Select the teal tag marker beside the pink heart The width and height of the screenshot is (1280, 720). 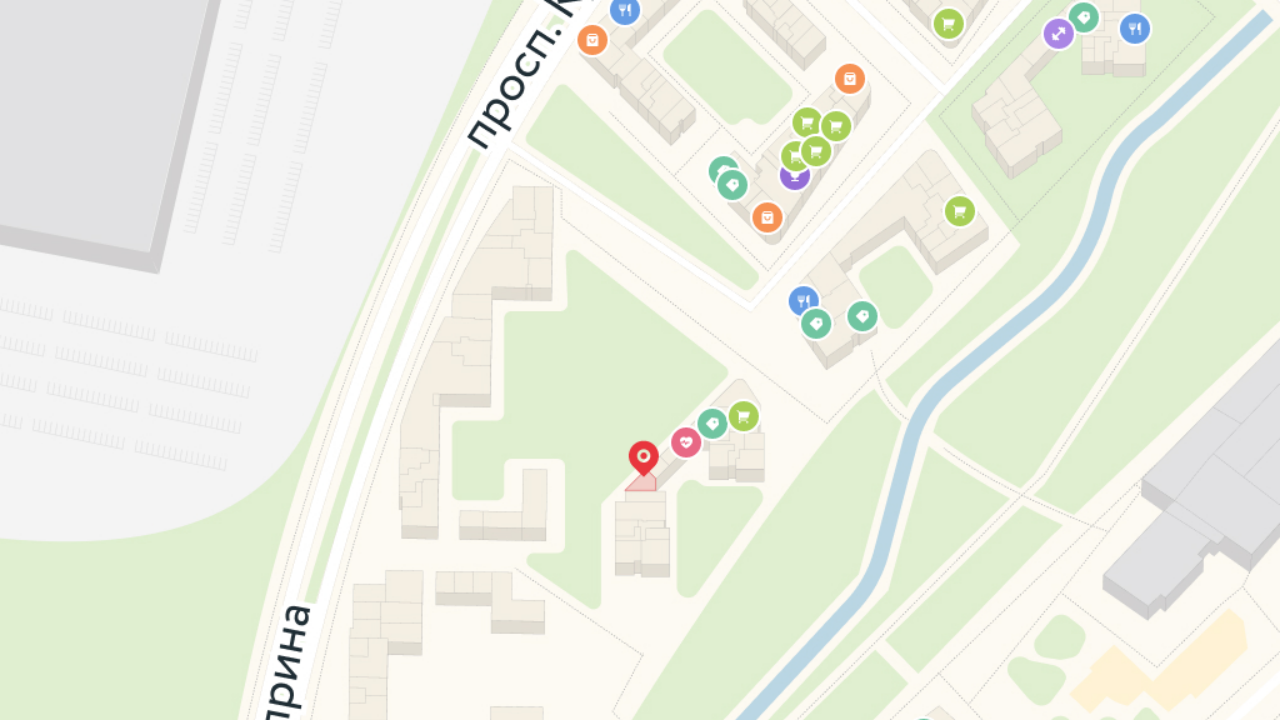tap(712, 424)
